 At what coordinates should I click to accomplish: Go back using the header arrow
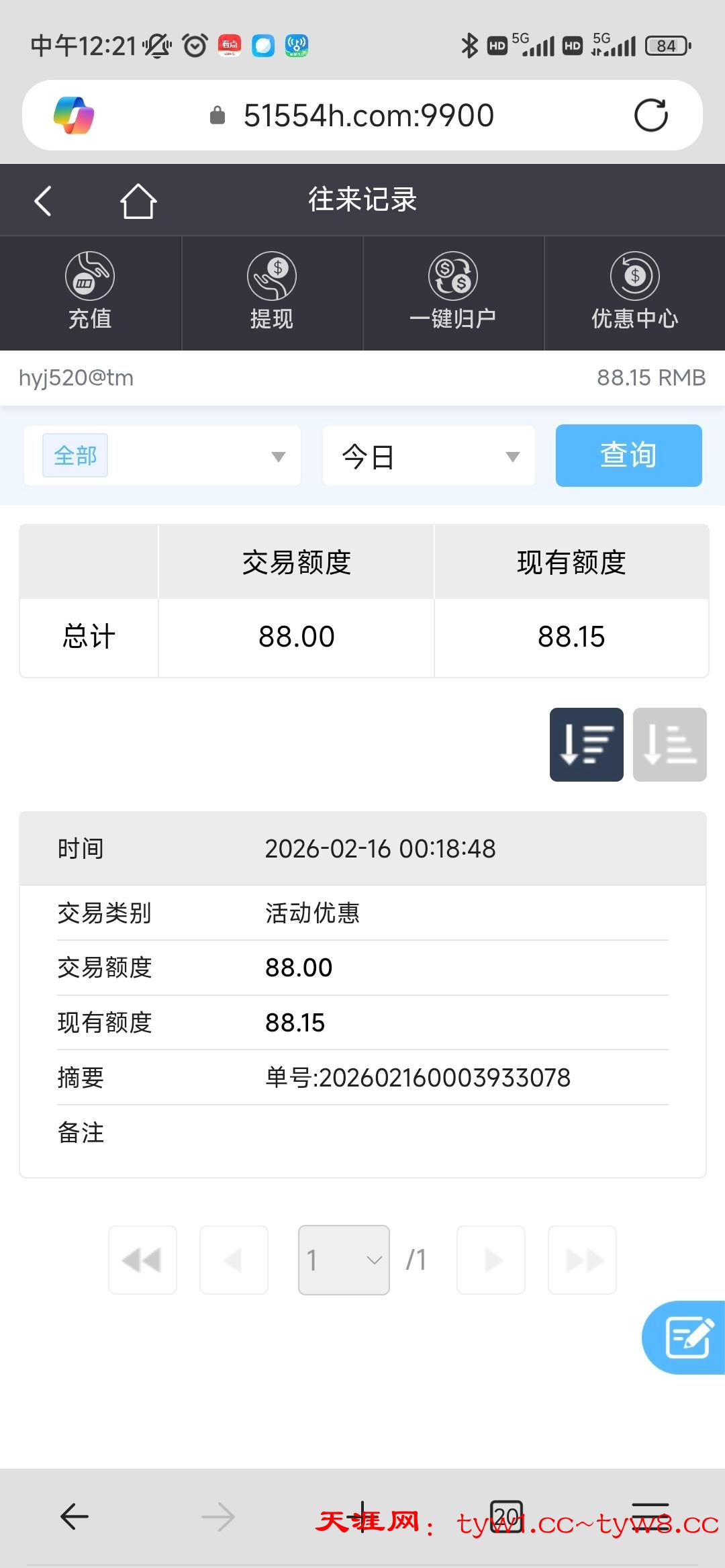point(43,201)
